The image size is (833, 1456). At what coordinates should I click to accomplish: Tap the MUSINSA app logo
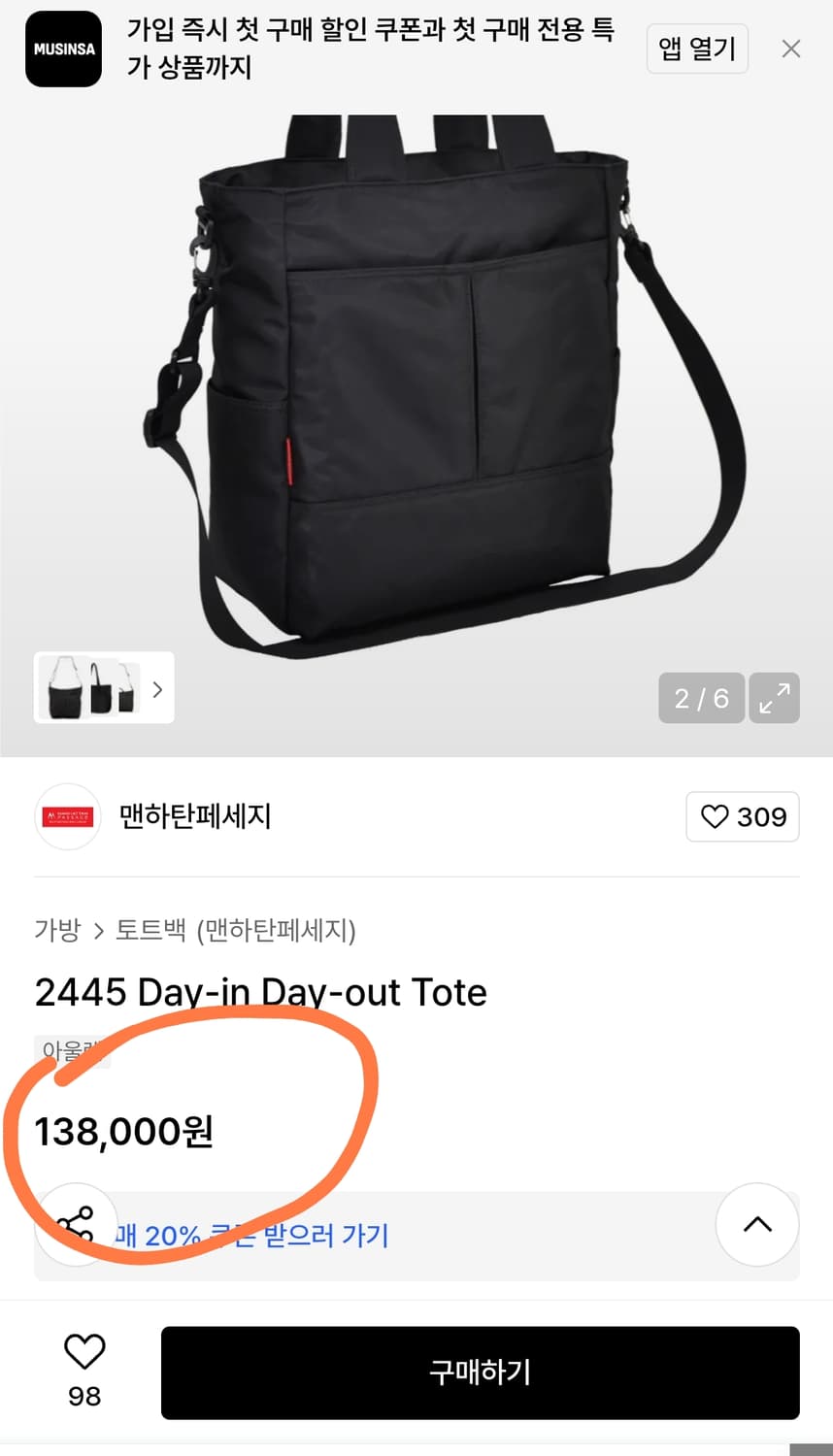point(63,49)
